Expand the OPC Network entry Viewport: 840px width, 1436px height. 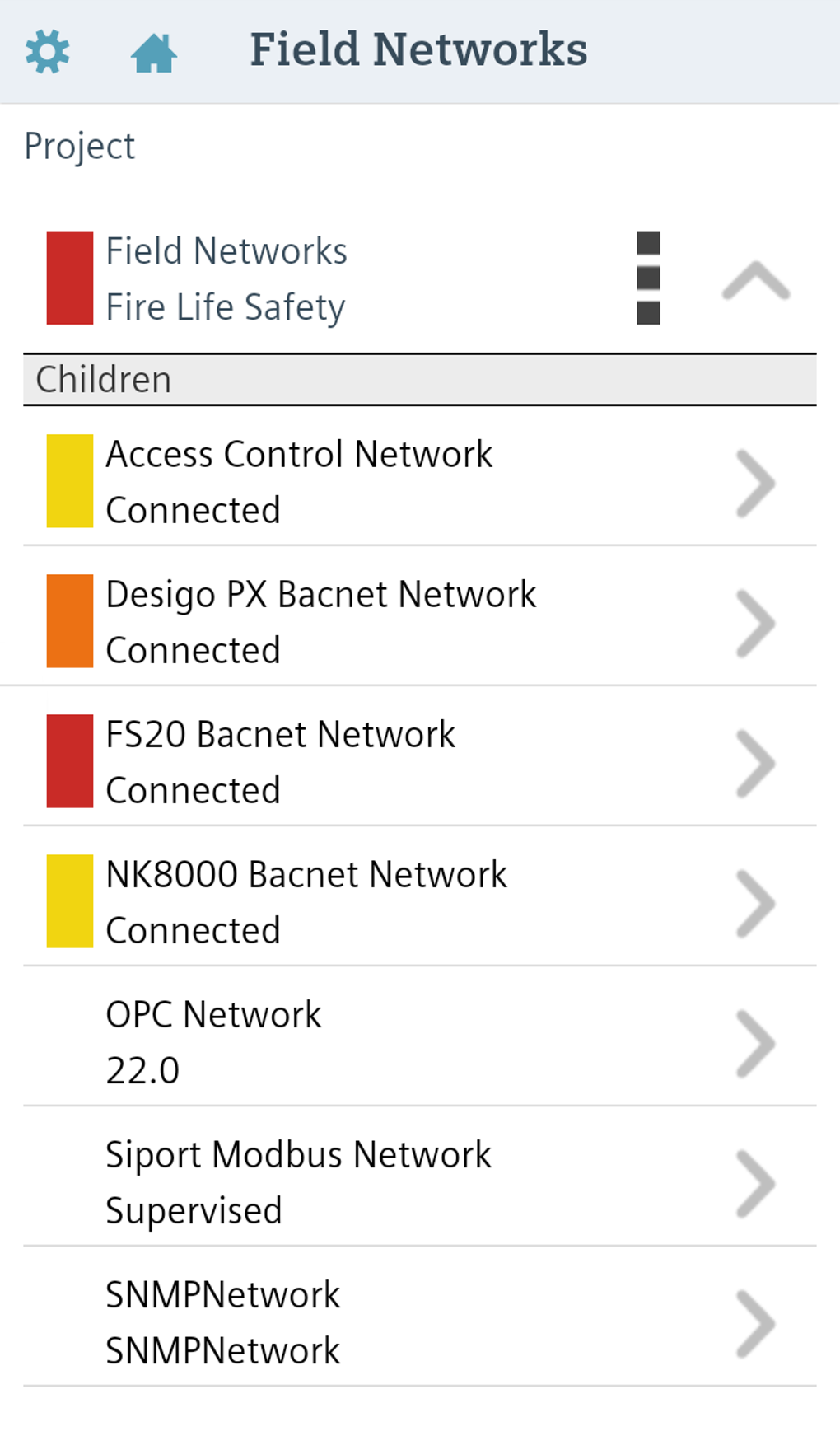coord(757,1042)
